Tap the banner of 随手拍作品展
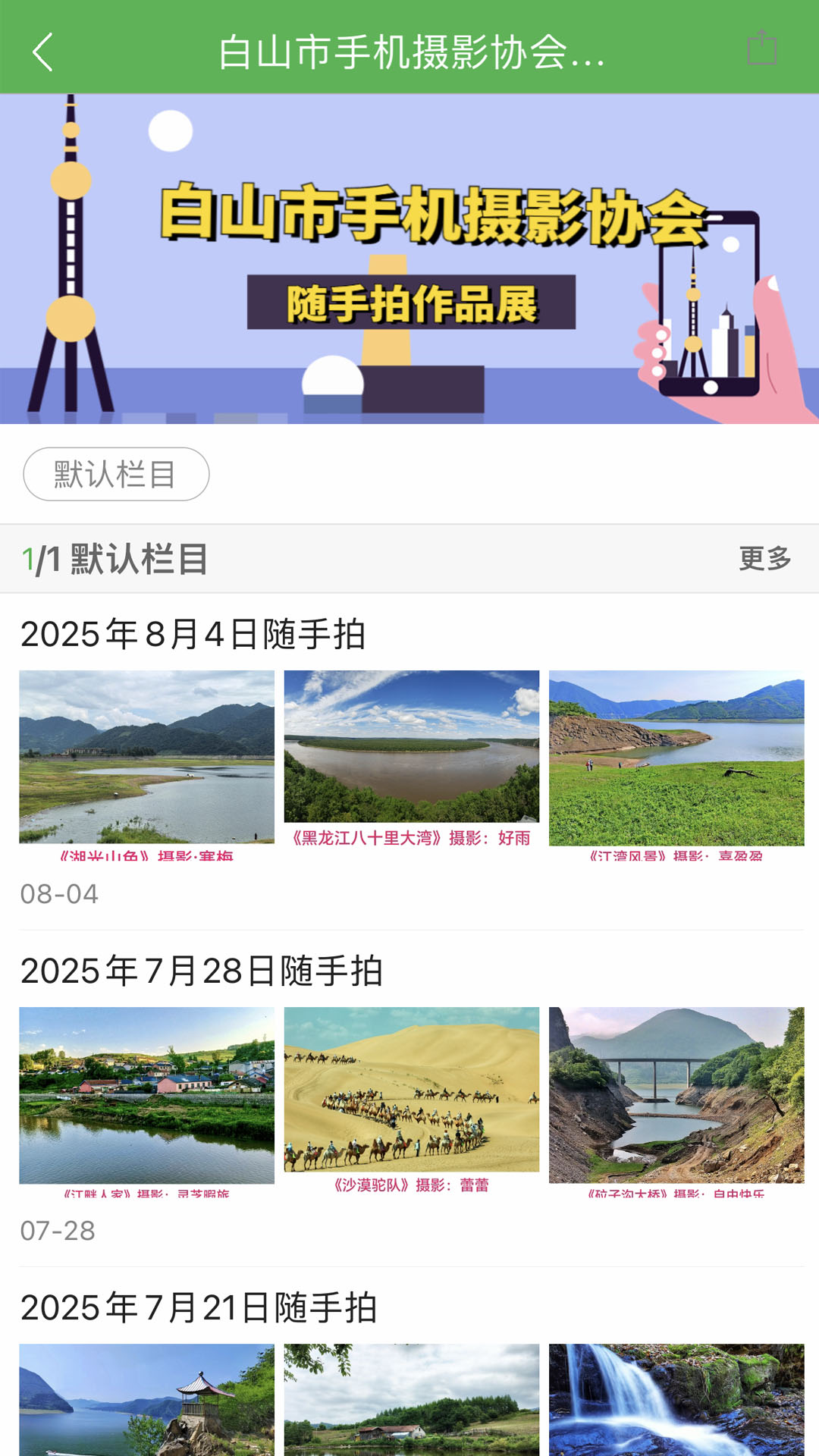 click(409, 258)
